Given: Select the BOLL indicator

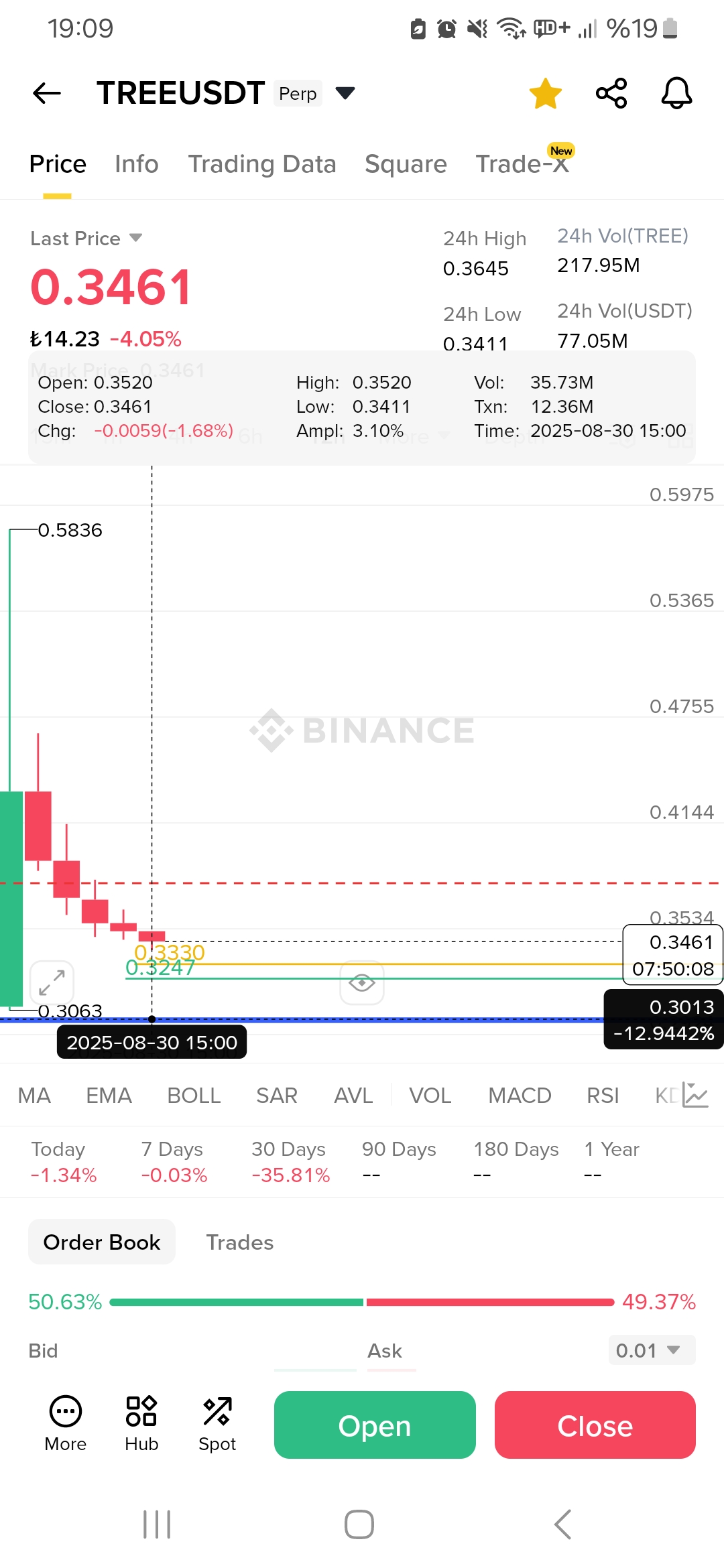Looking at the screenshot, I should (194, 1096).
